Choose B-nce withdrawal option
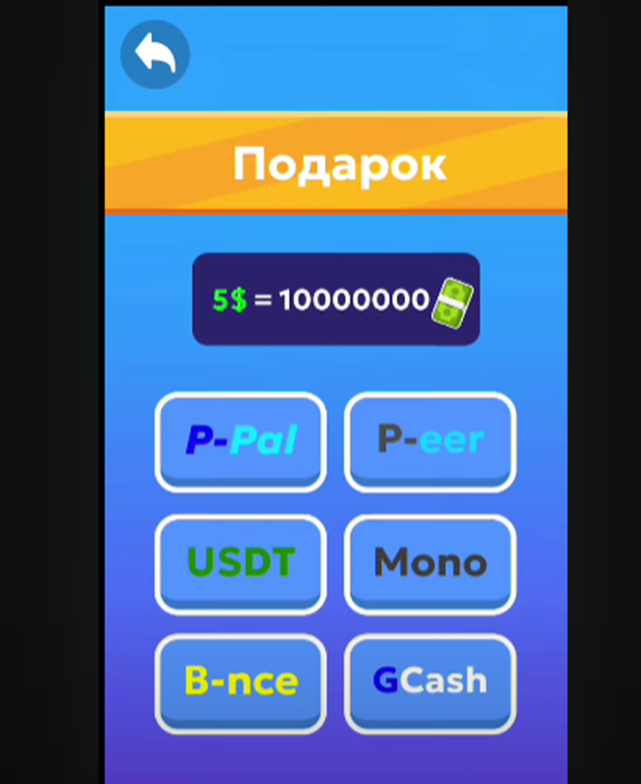This screenshot has width=641, height=784. tap(240, 682)
